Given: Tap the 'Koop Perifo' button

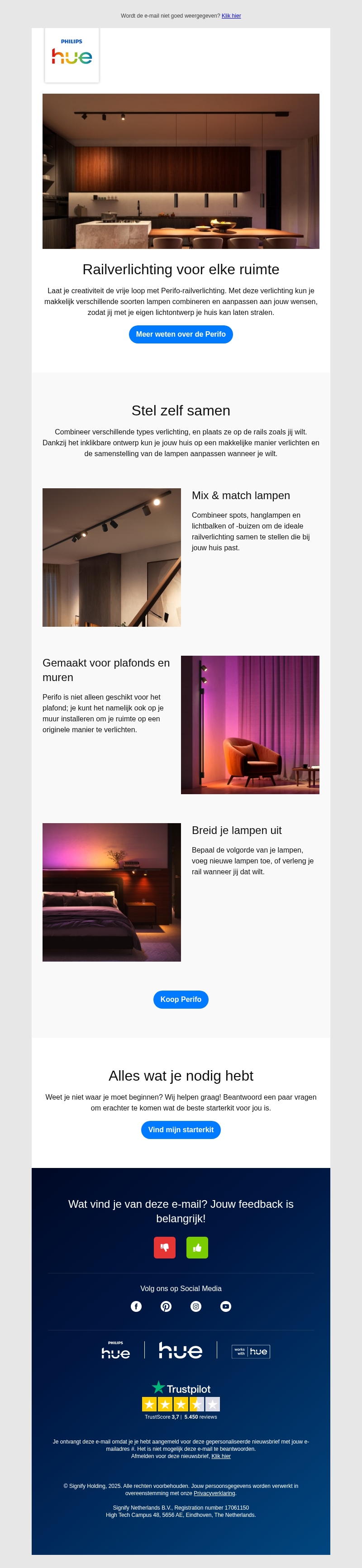Looking at the screenshot, I should tap(181, 1000).
